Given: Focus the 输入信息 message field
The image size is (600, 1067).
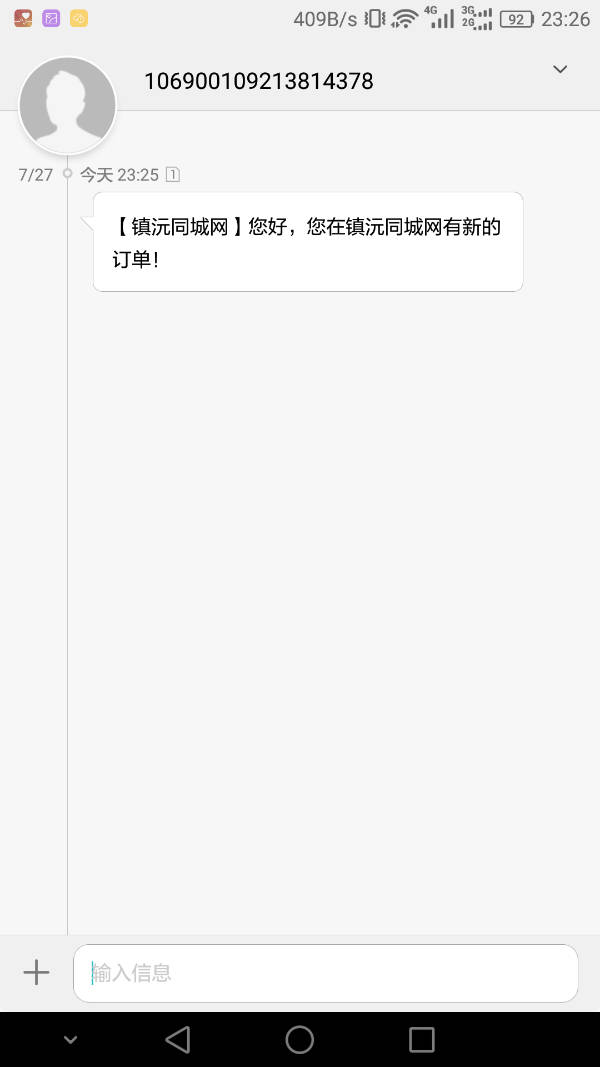Looking at the screenshot, I should coord(326,973).
